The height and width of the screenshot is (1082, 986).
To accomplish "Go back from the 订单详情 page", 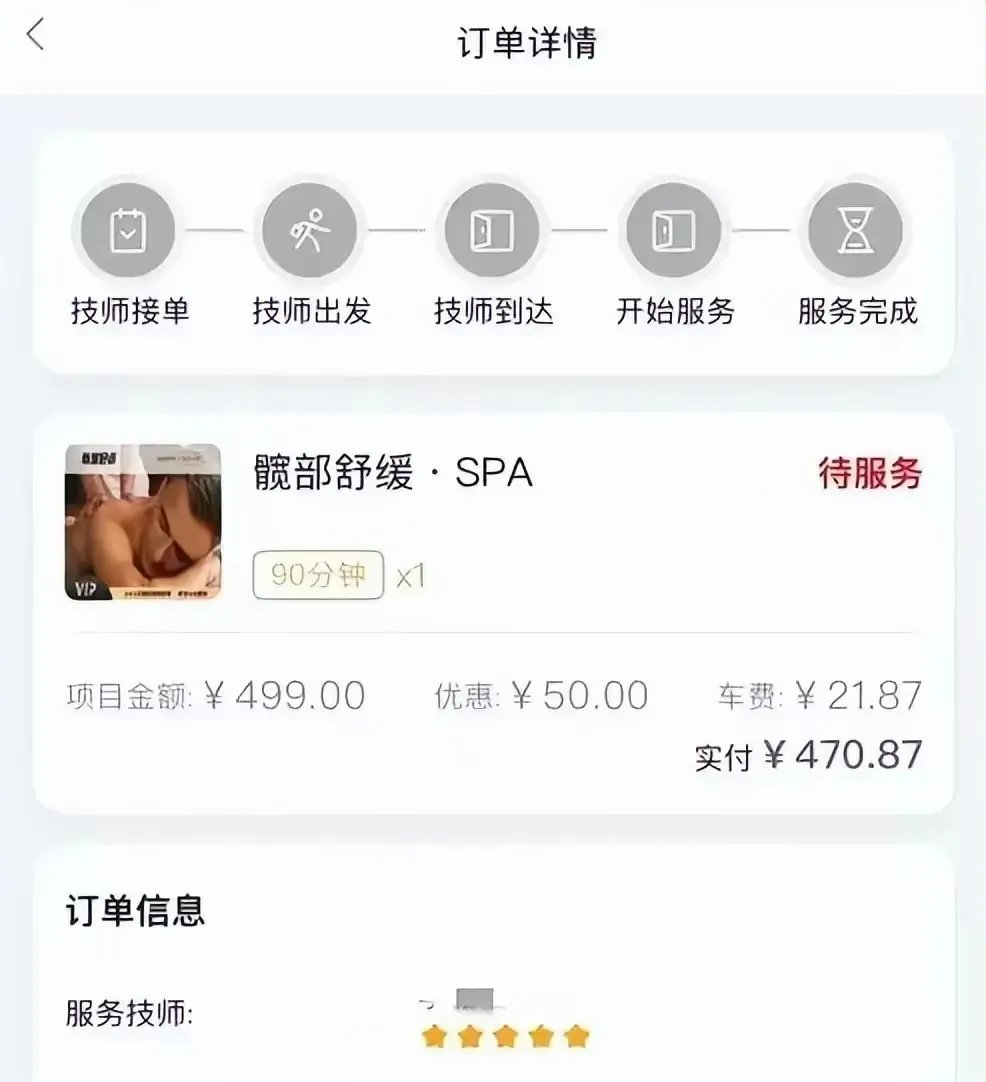I will click(x=36, y=37).
